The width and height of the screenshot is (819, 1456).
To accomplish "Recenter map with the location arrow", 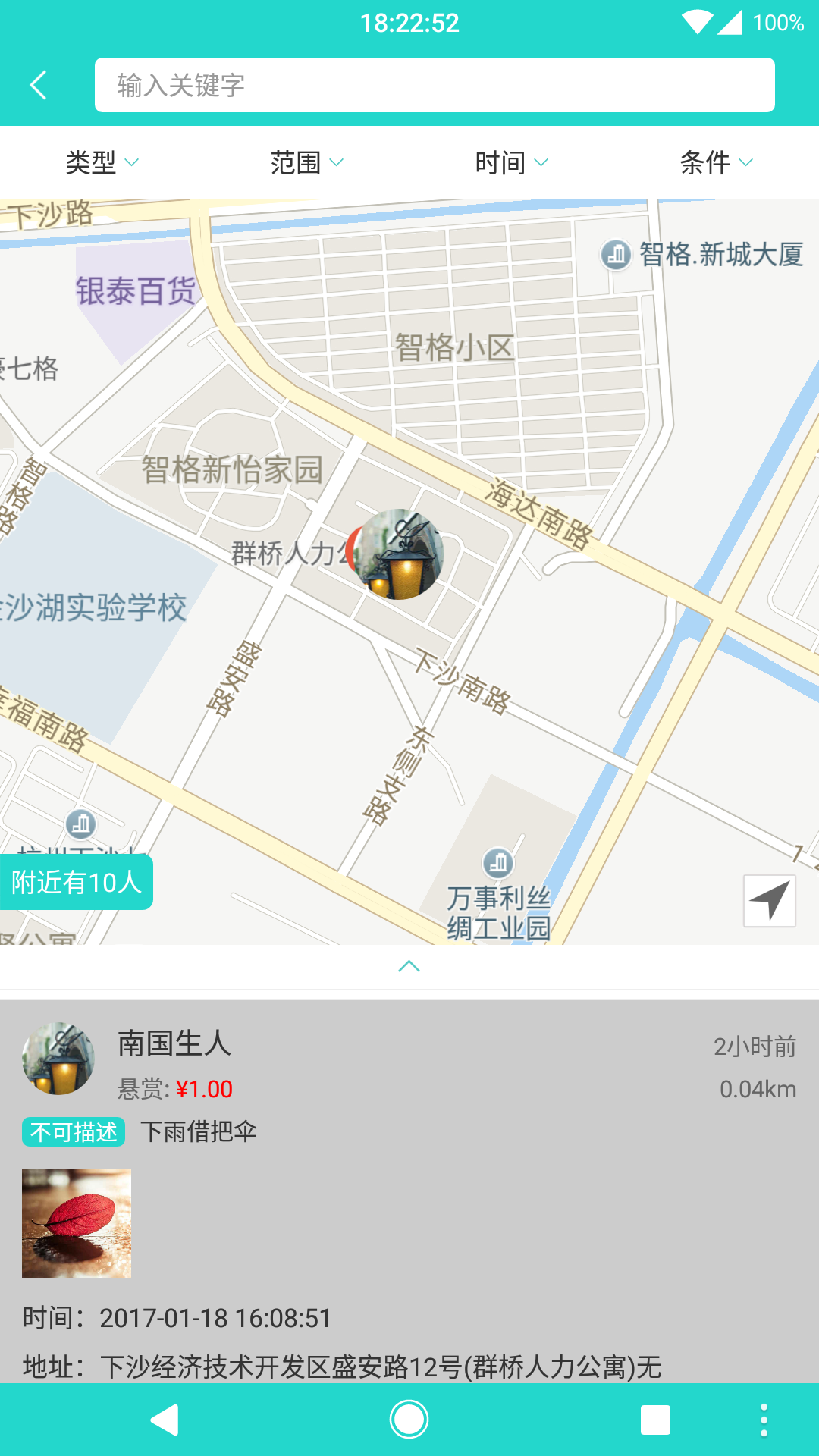I will tap(770, 901).
